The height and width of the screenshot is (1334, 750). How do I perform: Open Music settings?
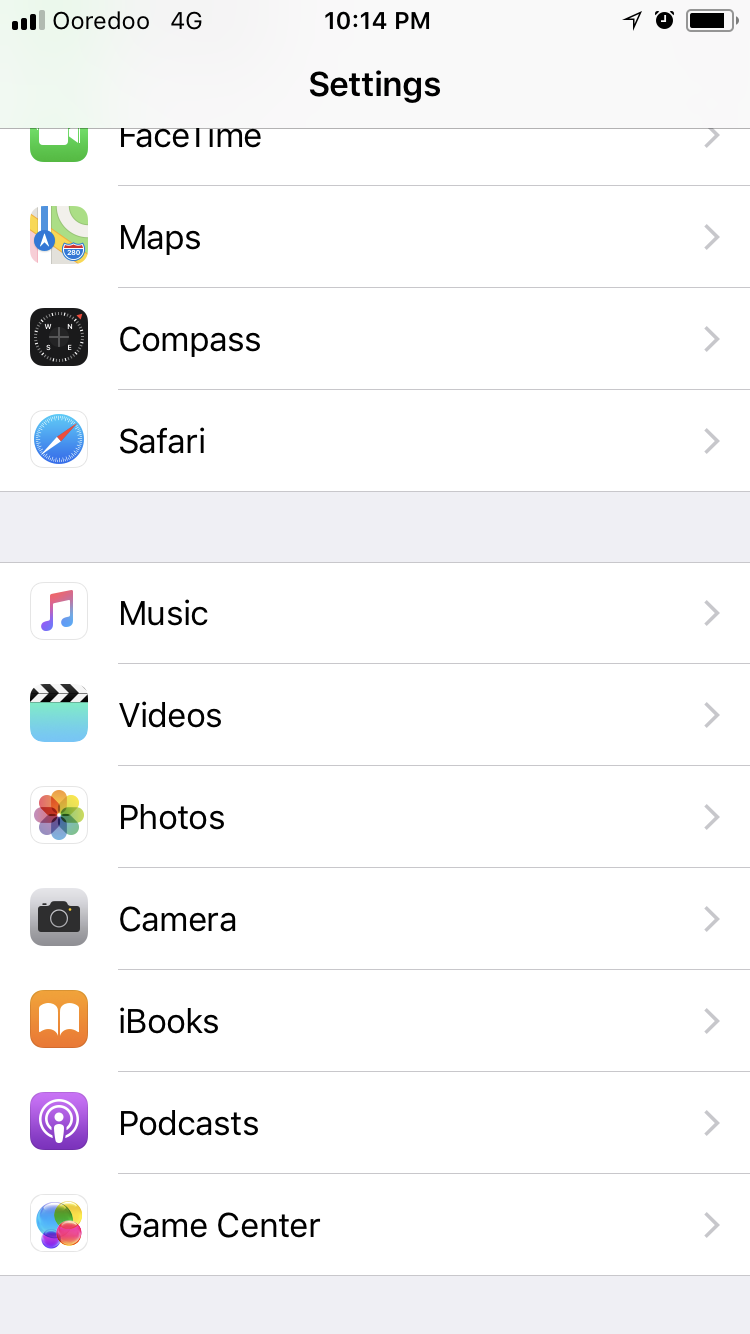click(x=375, y=613)
